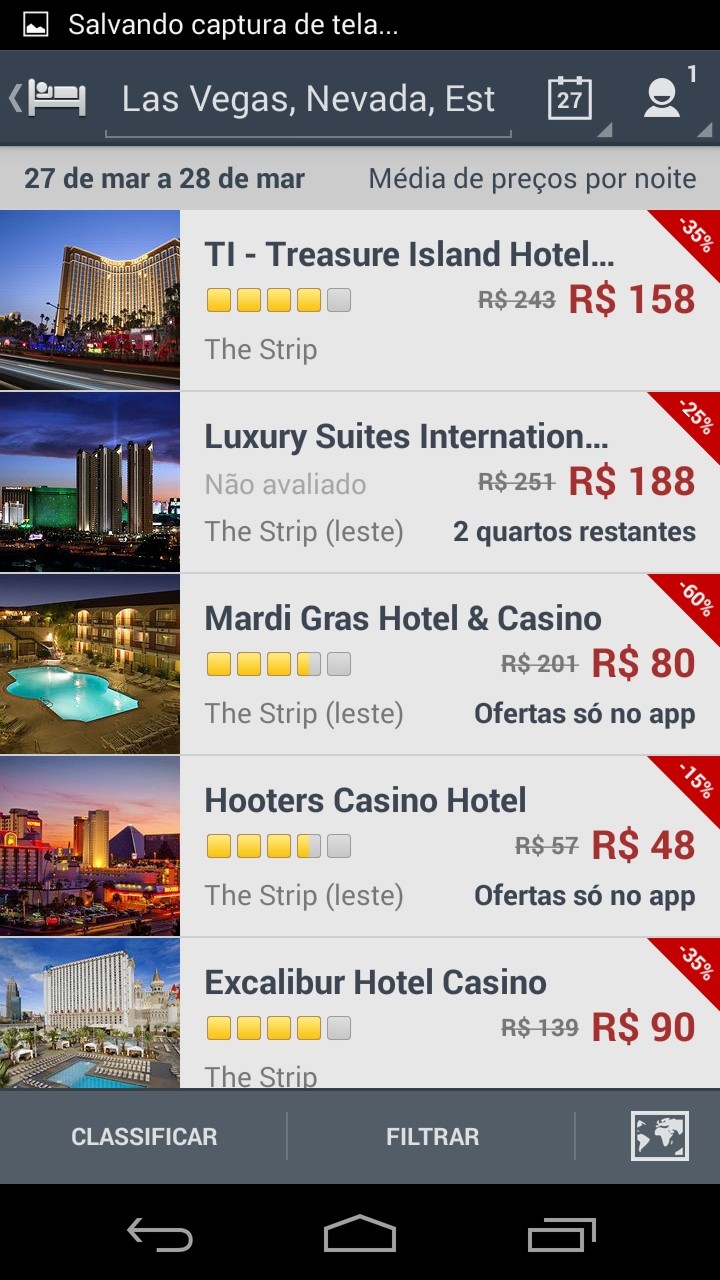Viewport: 720px width, 1280px height.
Task: Edit the Las Vegas destination field
Action: click(308, 100)
